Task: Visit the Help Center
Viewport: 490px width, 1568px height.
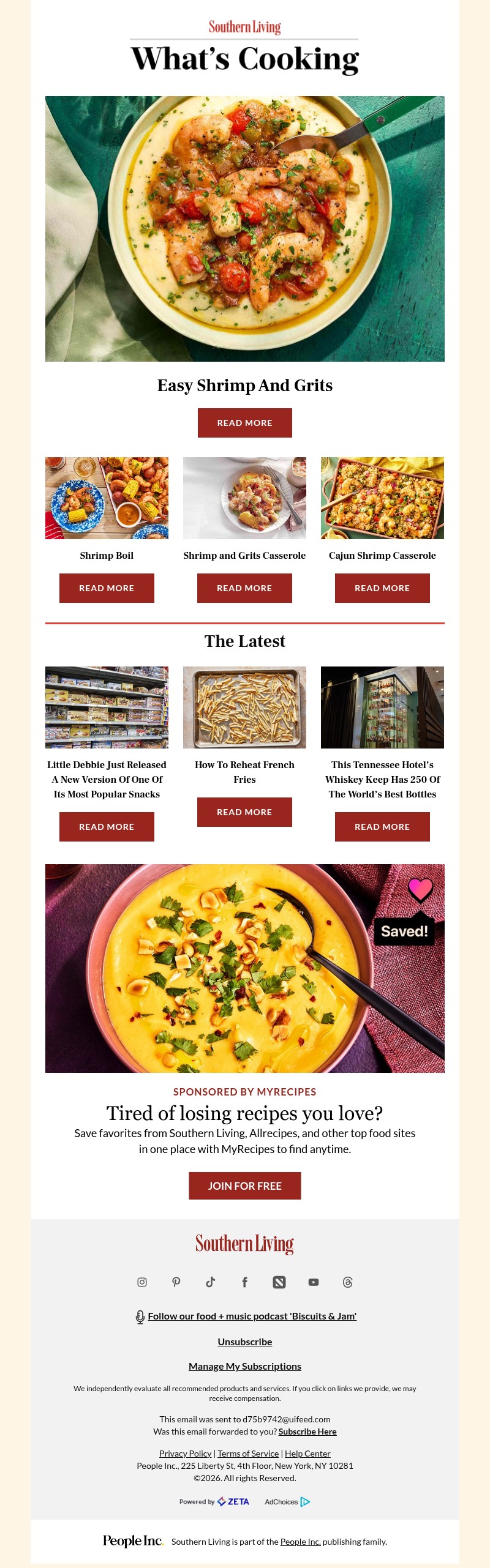Action: pyautogui.click(x=307, y=1454)
